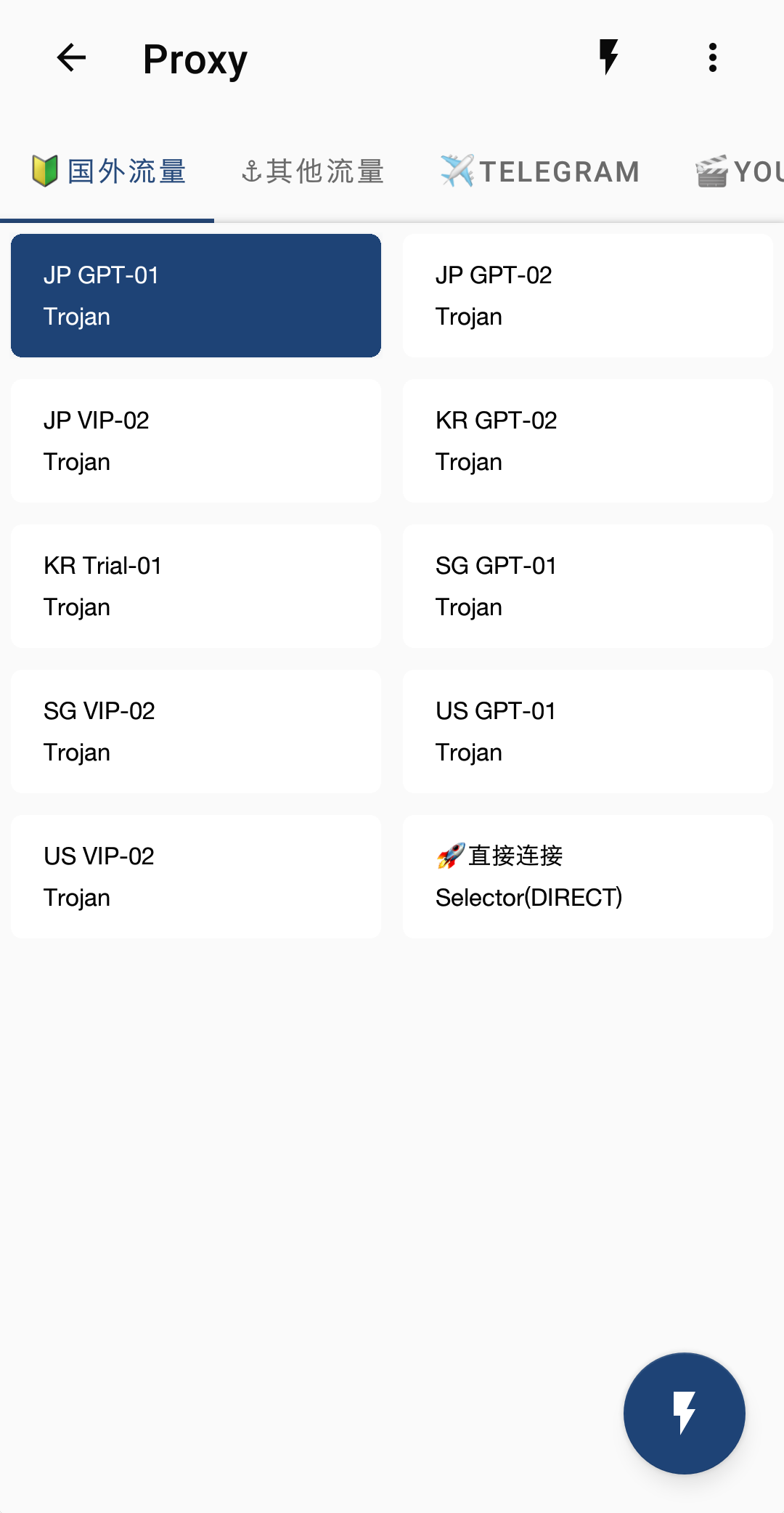The height and width of the screenshot is (1513, 784).
Task: Select the SG VIP-02 proxy
Action: tap(196, 731)
